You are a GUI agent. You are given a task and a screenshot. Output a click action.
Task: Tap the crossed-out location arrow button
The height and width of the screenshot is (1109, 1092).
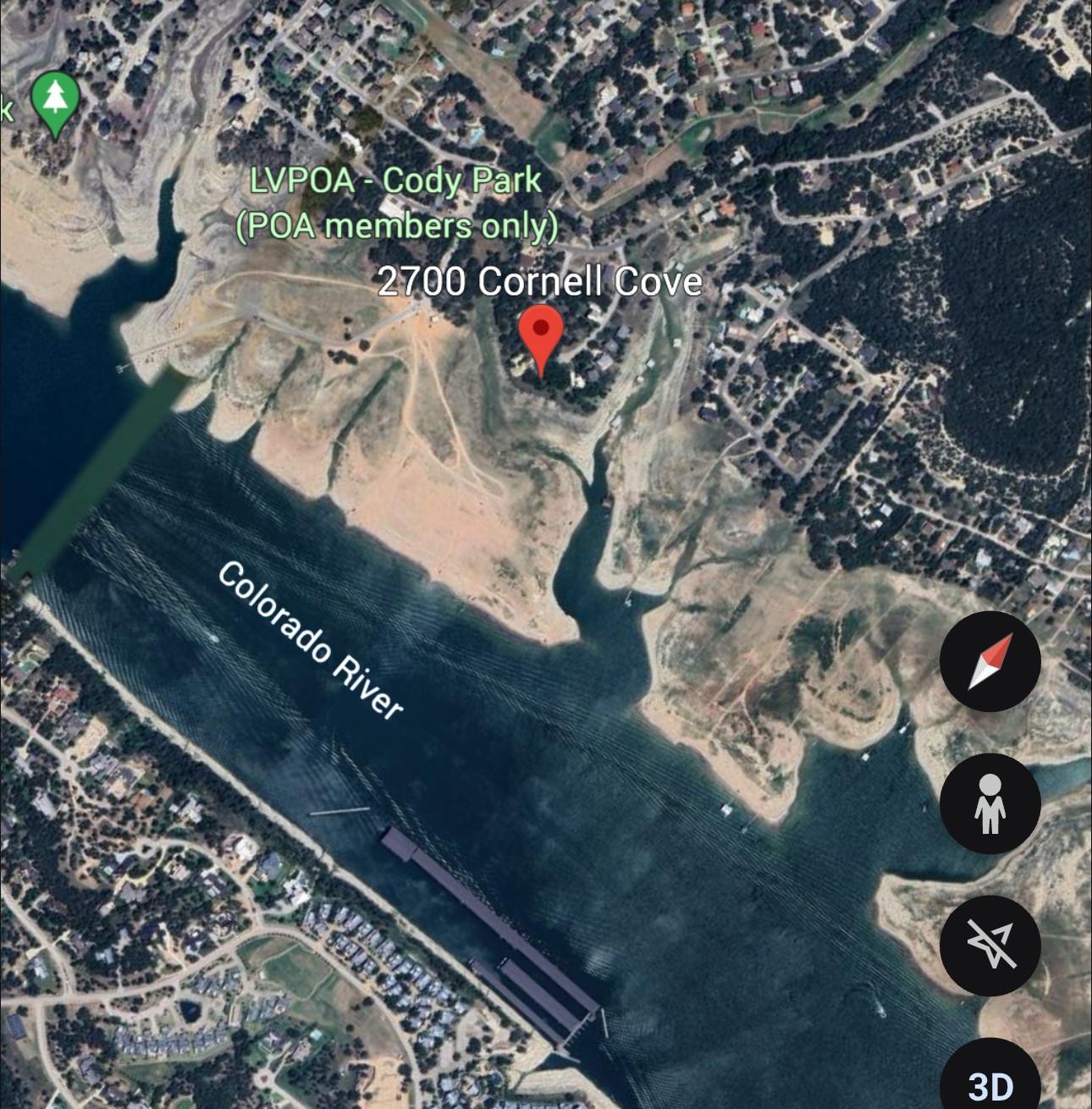pyautogui.click(x=990, y=944)
